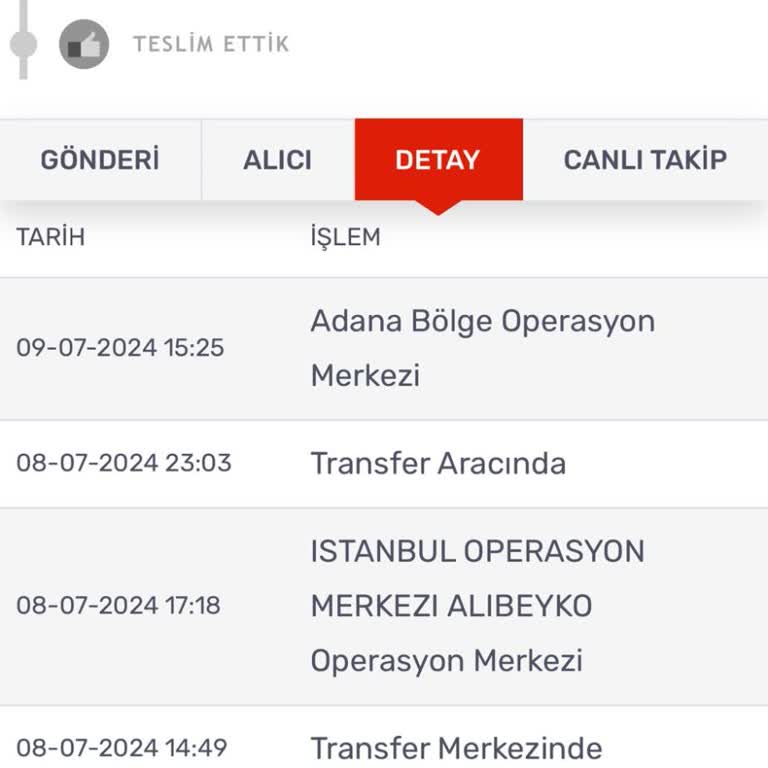Image resolution: width=768 pixels, height=768 pixels.
Task: Open the ALICI tab
Action: click(x=277, y=160)
